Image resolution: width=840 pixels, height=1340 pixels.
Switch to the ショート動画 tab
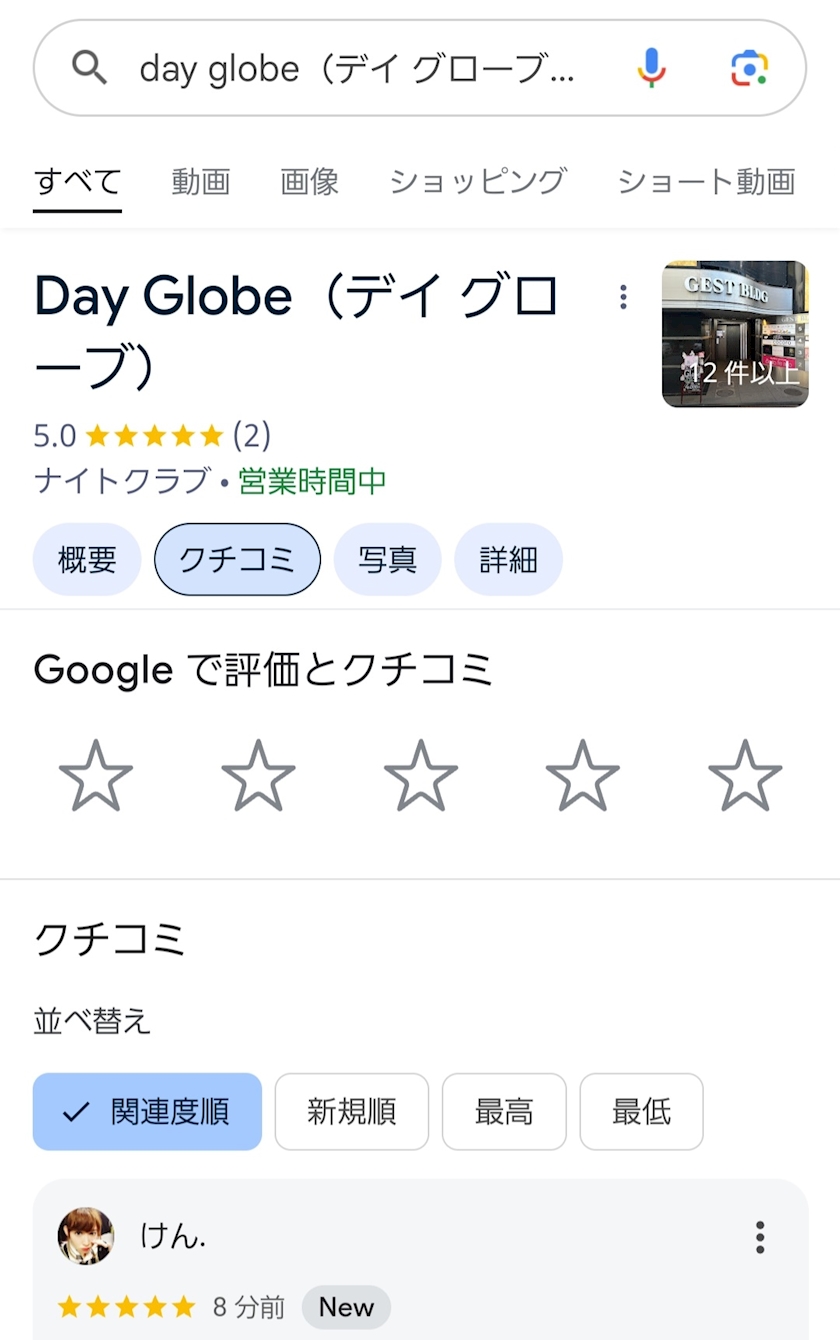706,181
